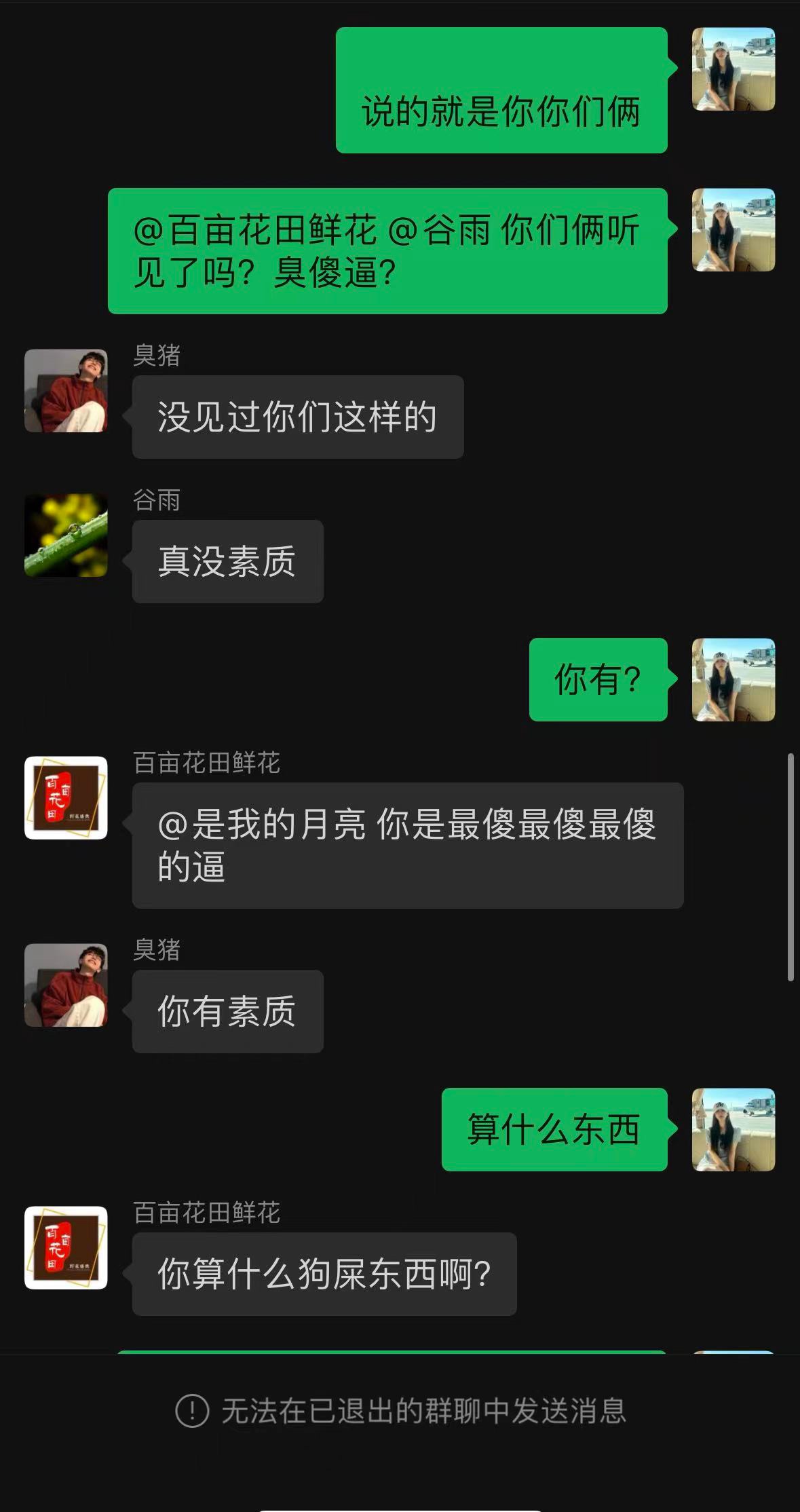Open 臭猪's avatar next to "你有素质"
The height and width of the screenshot is (1512, 800).
pyautogui.click(x=66, y=985)
